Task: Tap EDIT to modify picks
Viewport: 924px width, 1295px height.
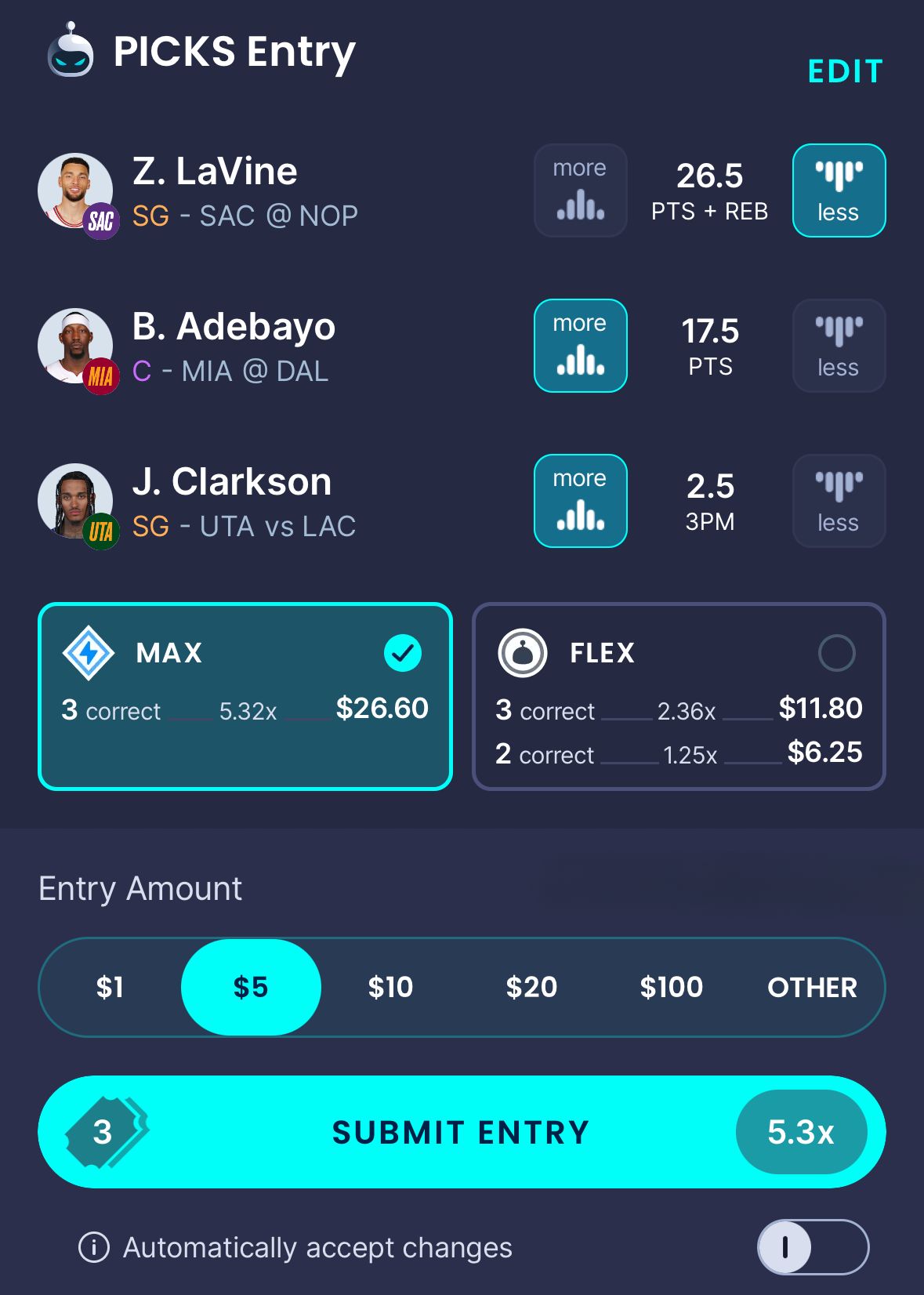Action: tap(845, 71)
